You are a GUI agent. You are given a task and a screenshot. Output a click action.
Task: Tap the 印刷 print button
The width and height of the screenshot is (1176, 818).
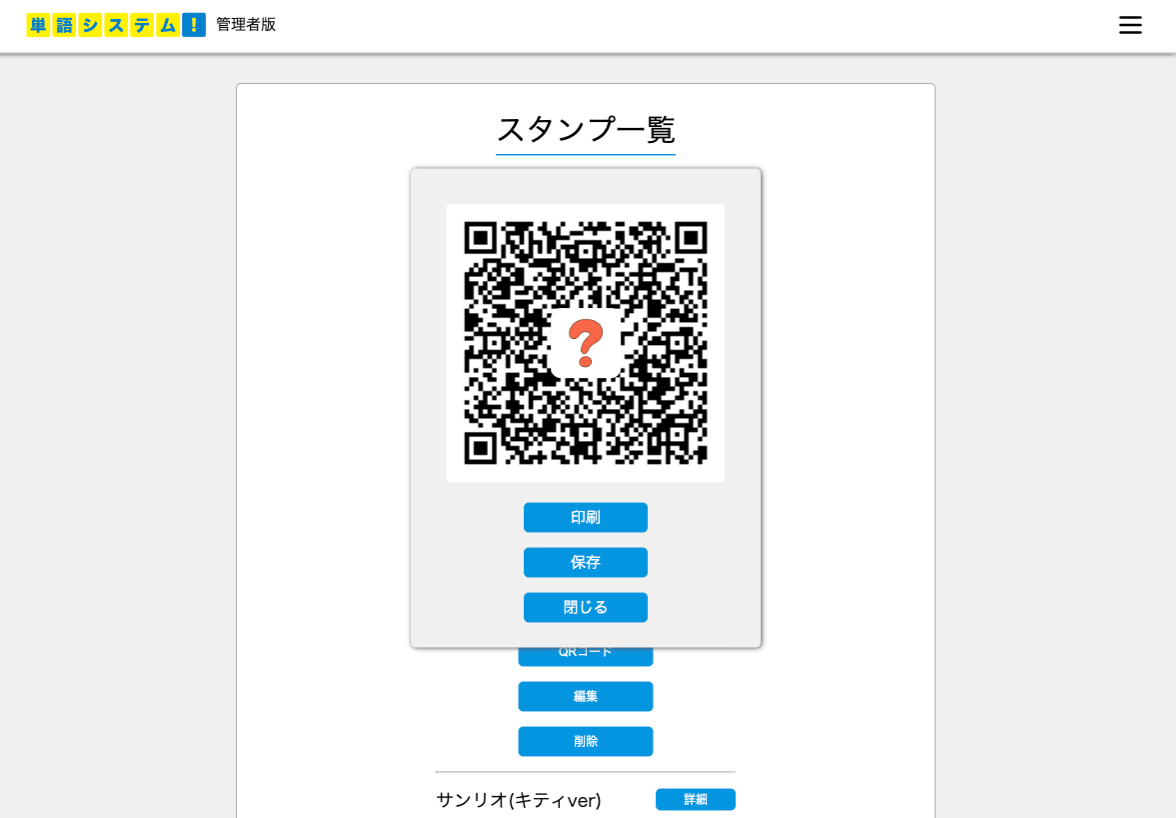click(585, 517)
